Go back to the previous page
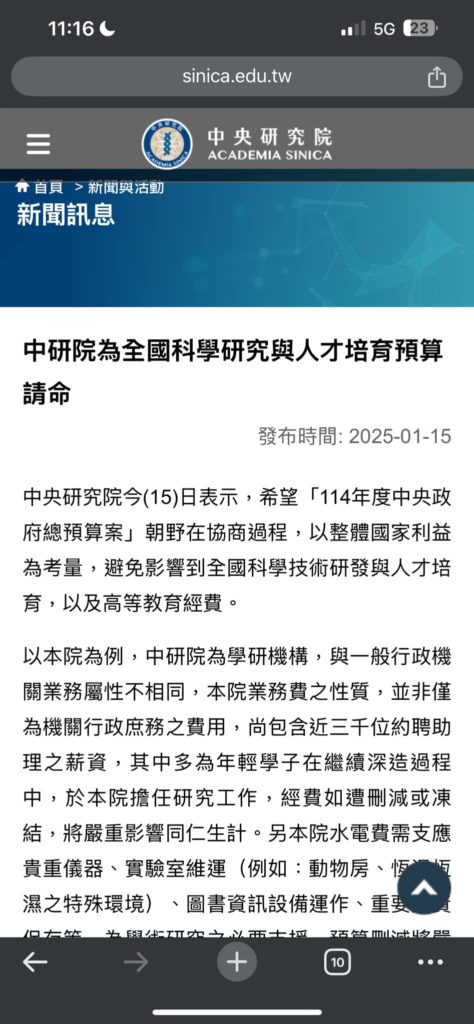Viewport: 474px width, 1024px height. click(x=35, y=962)
